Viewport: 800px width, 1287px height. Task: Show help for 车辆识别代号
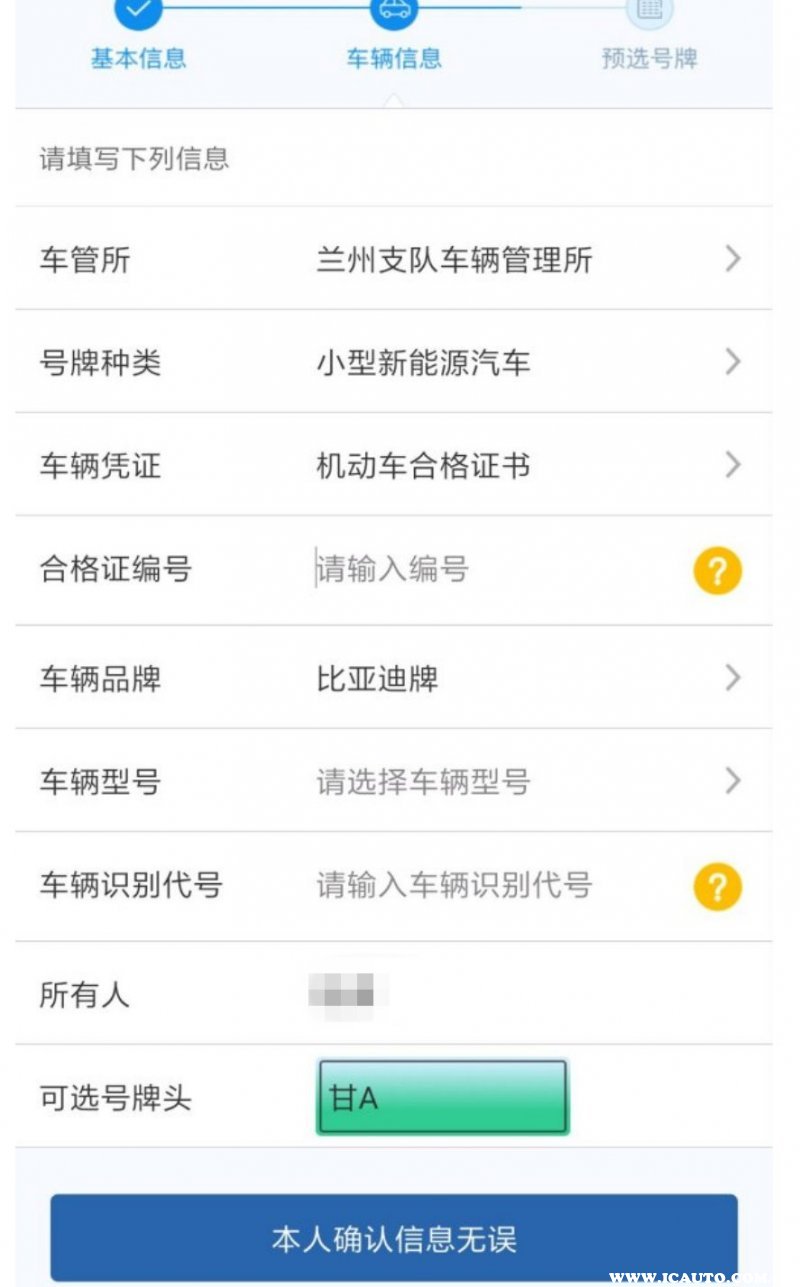click(x=717, y=887)
